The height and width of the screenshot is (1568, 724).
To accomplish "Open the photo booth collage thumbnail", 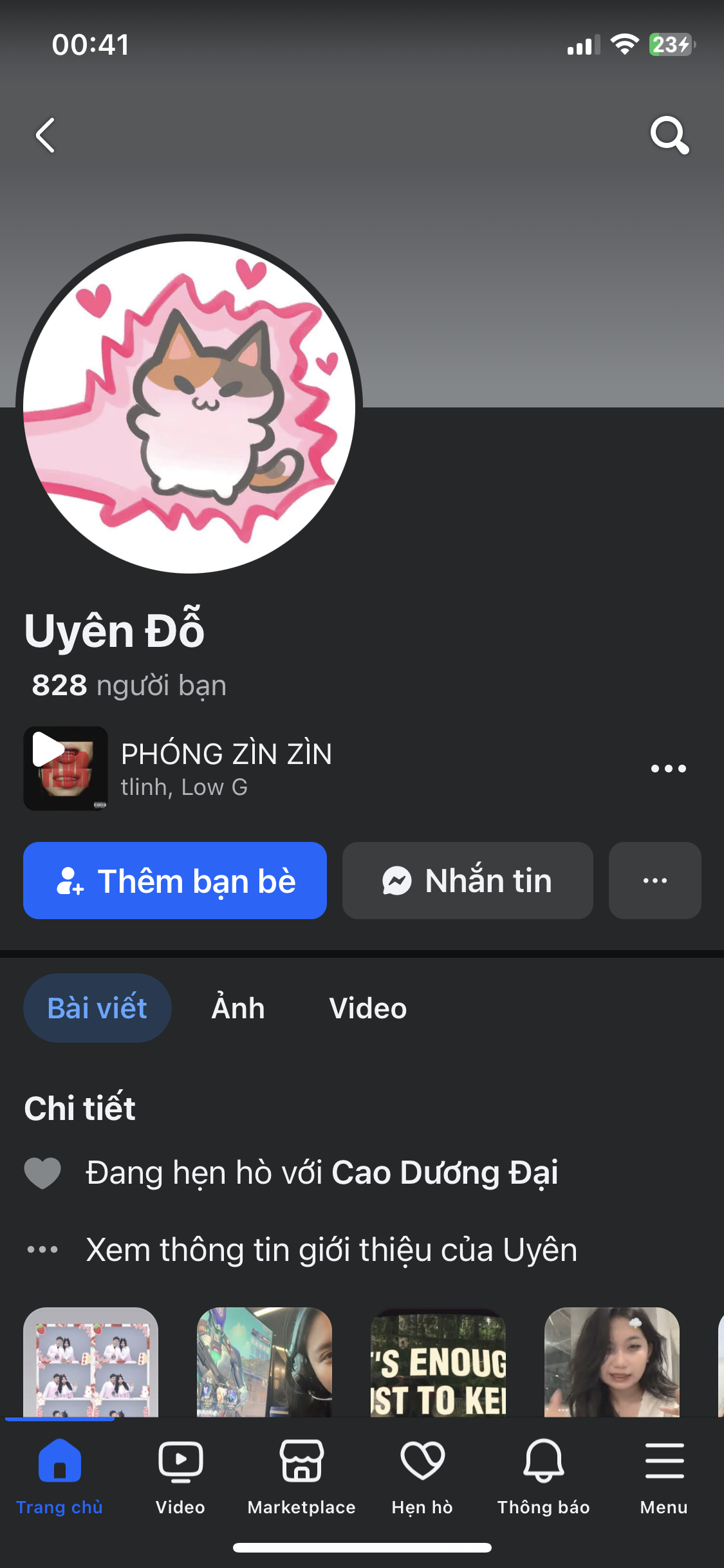I will (91, 1361).
